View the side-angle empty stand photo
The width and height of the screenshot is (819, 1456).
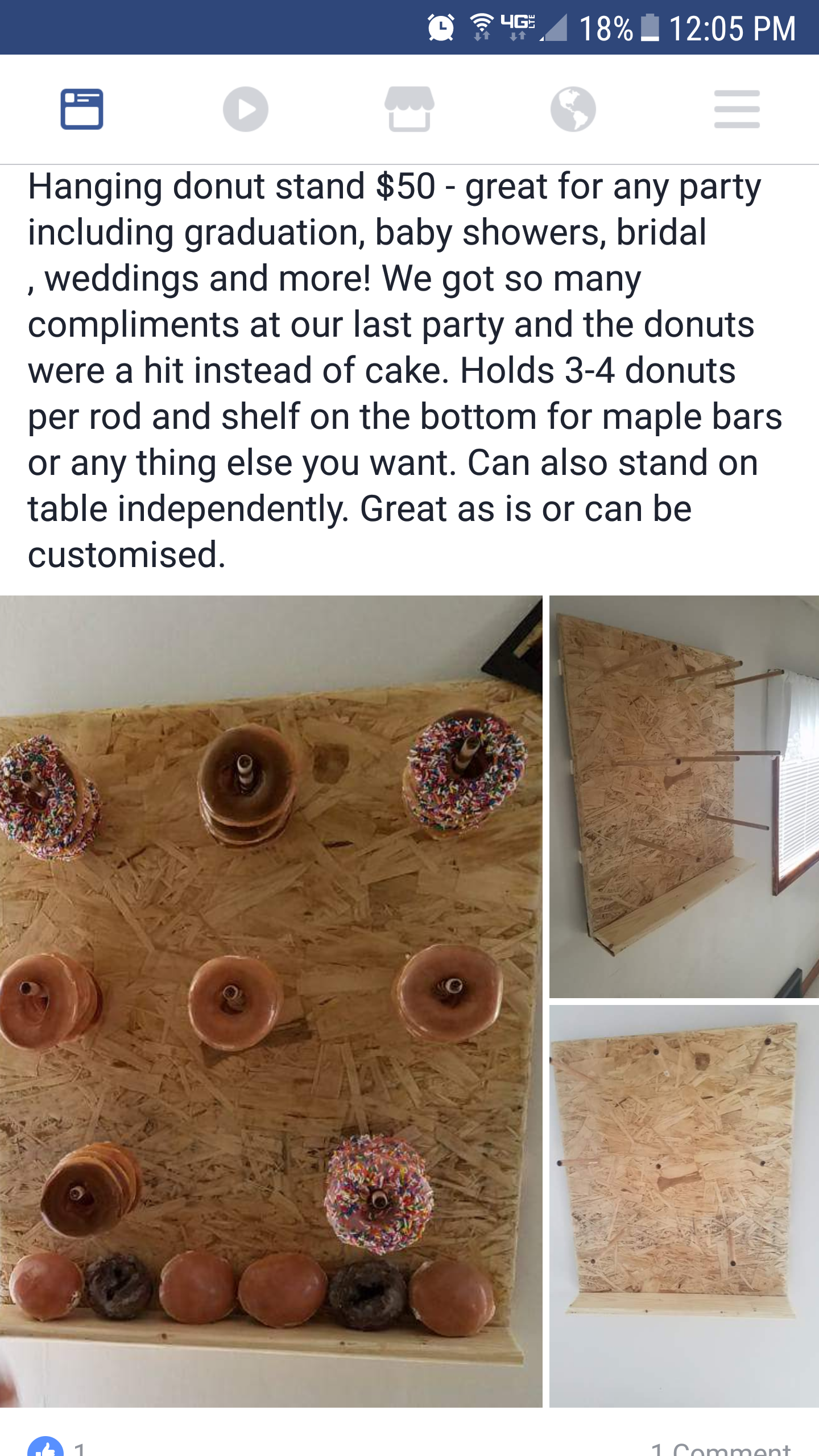(x=684, y=796)
